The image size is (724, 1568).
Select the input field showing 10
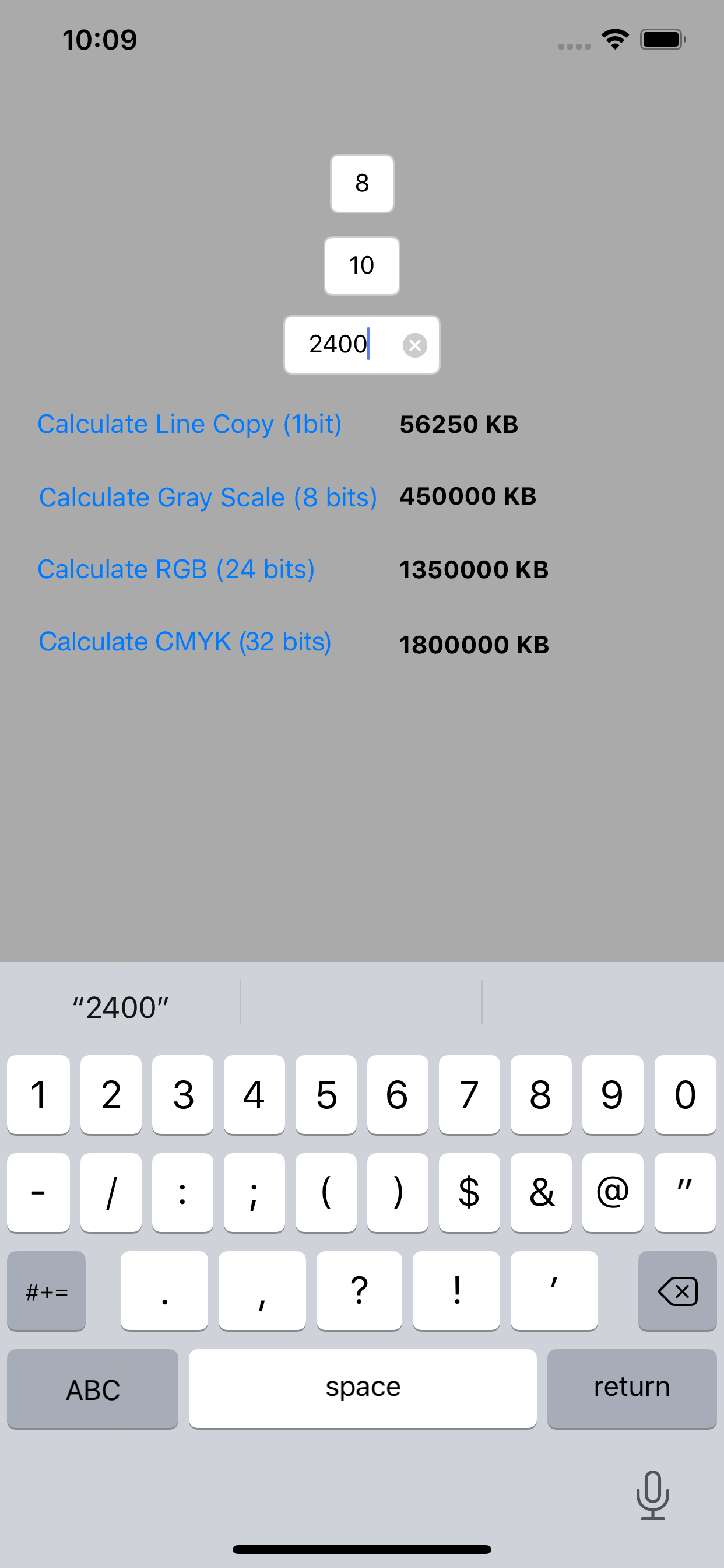[x=361, y=265]
